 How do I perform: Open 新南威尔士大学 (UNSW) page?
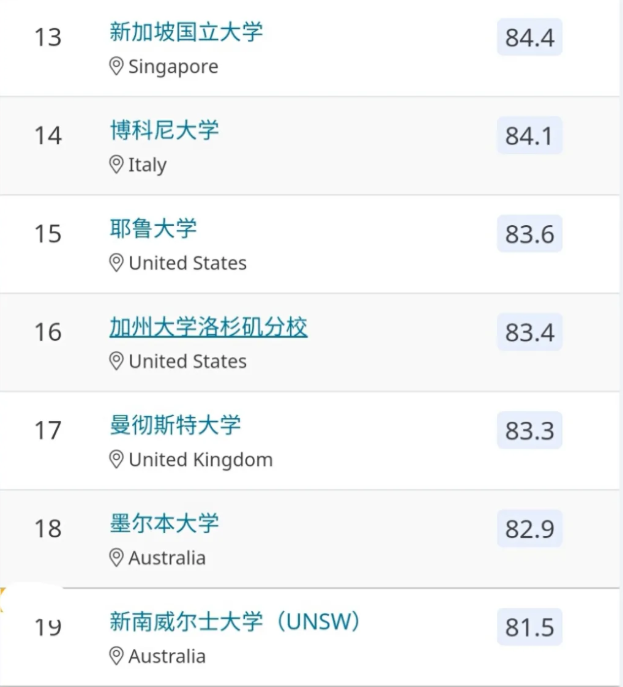coord(235,622)
